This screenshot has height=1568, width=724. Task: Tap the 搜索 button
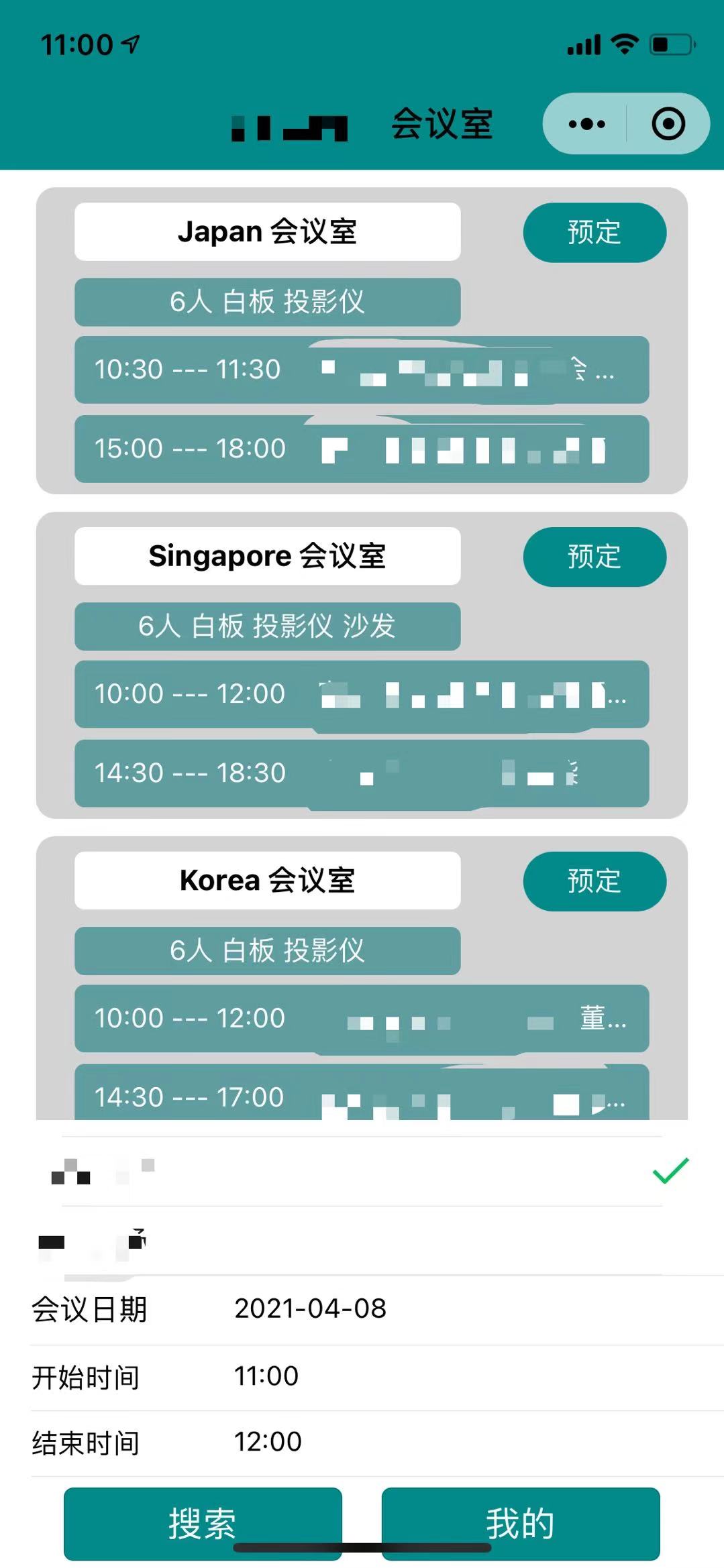[203, 1523]
